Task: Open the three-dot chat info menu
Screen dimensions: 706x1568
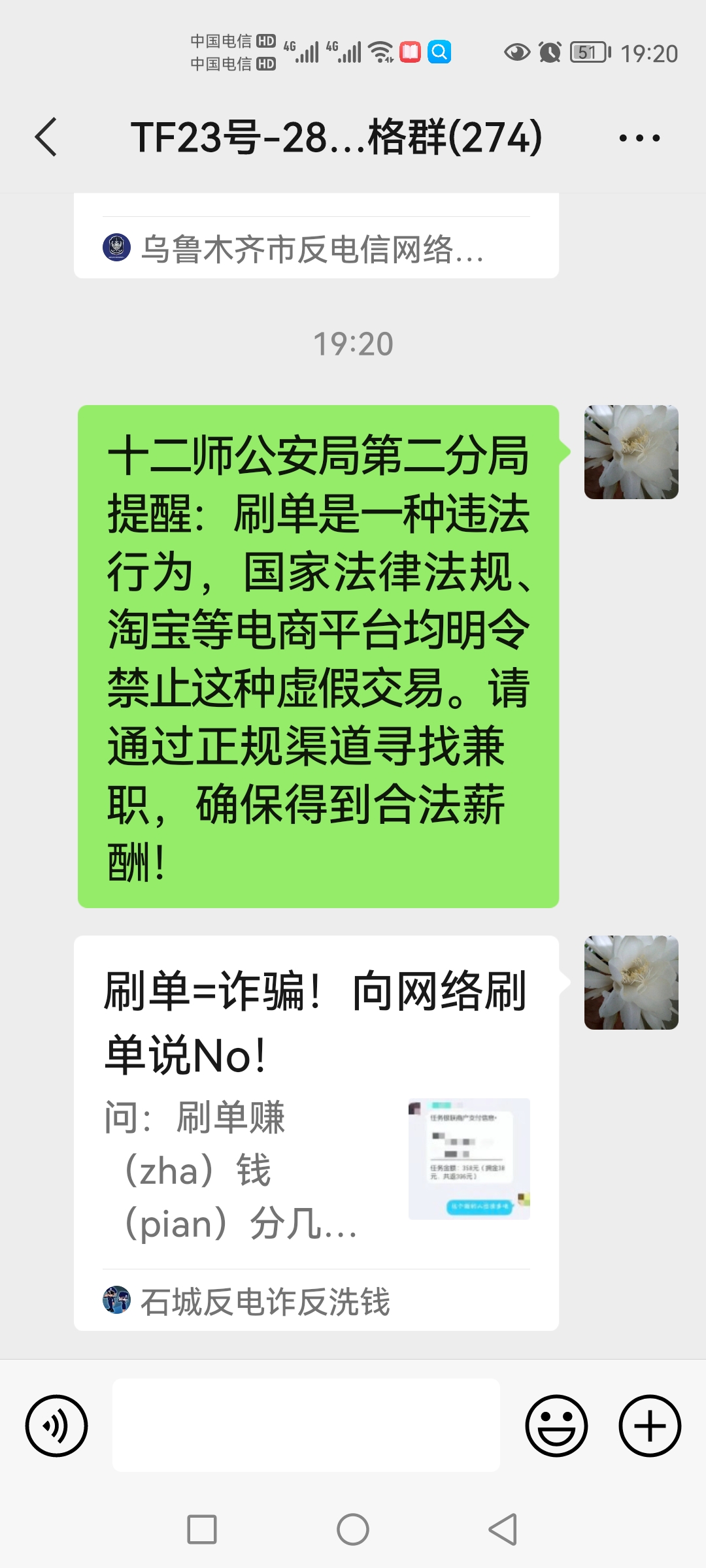Action: tap(639, 138)
